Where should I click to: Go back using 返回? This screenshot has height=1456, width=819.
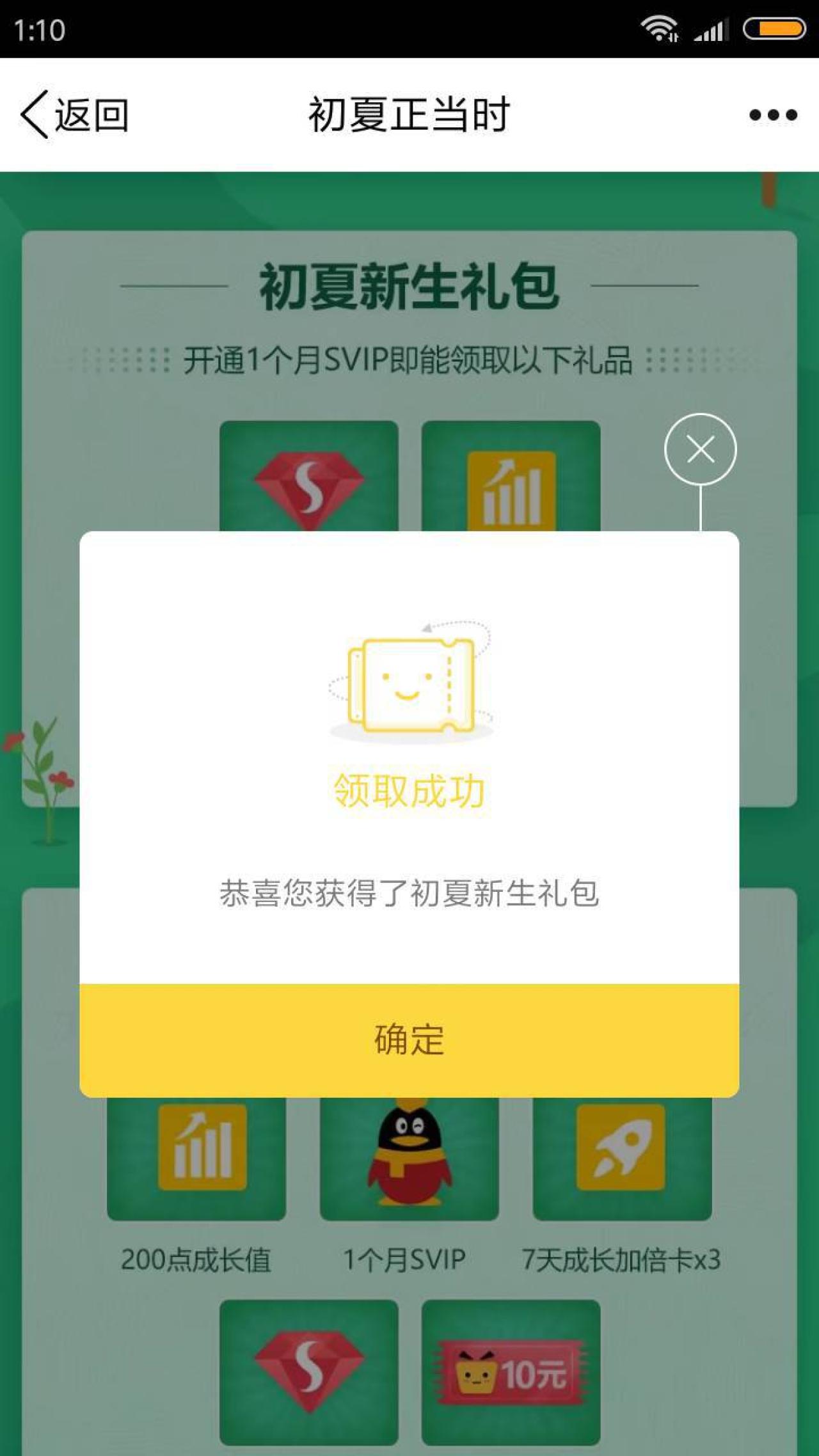[x=74, y=115]
